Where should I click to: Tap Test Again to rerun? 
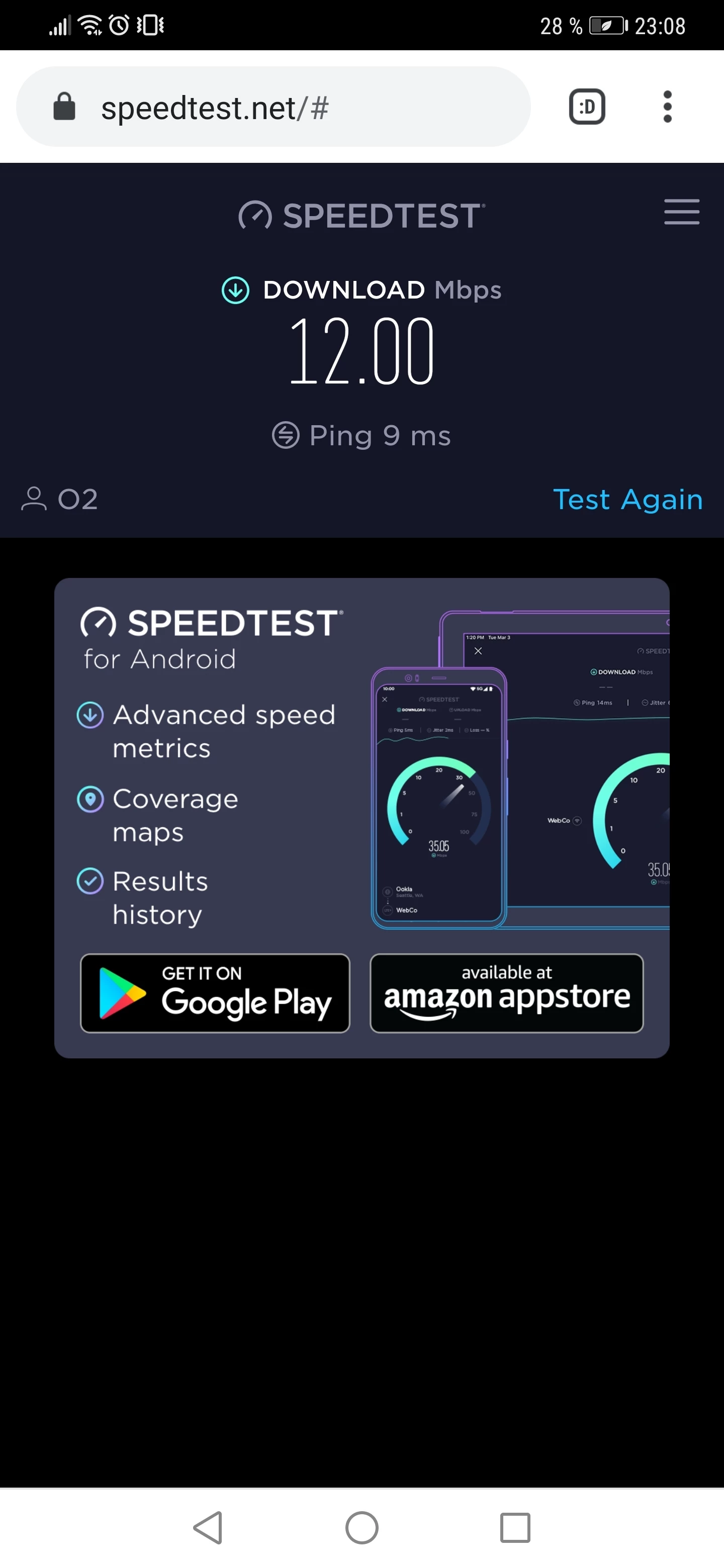click(x=628, y=500)
